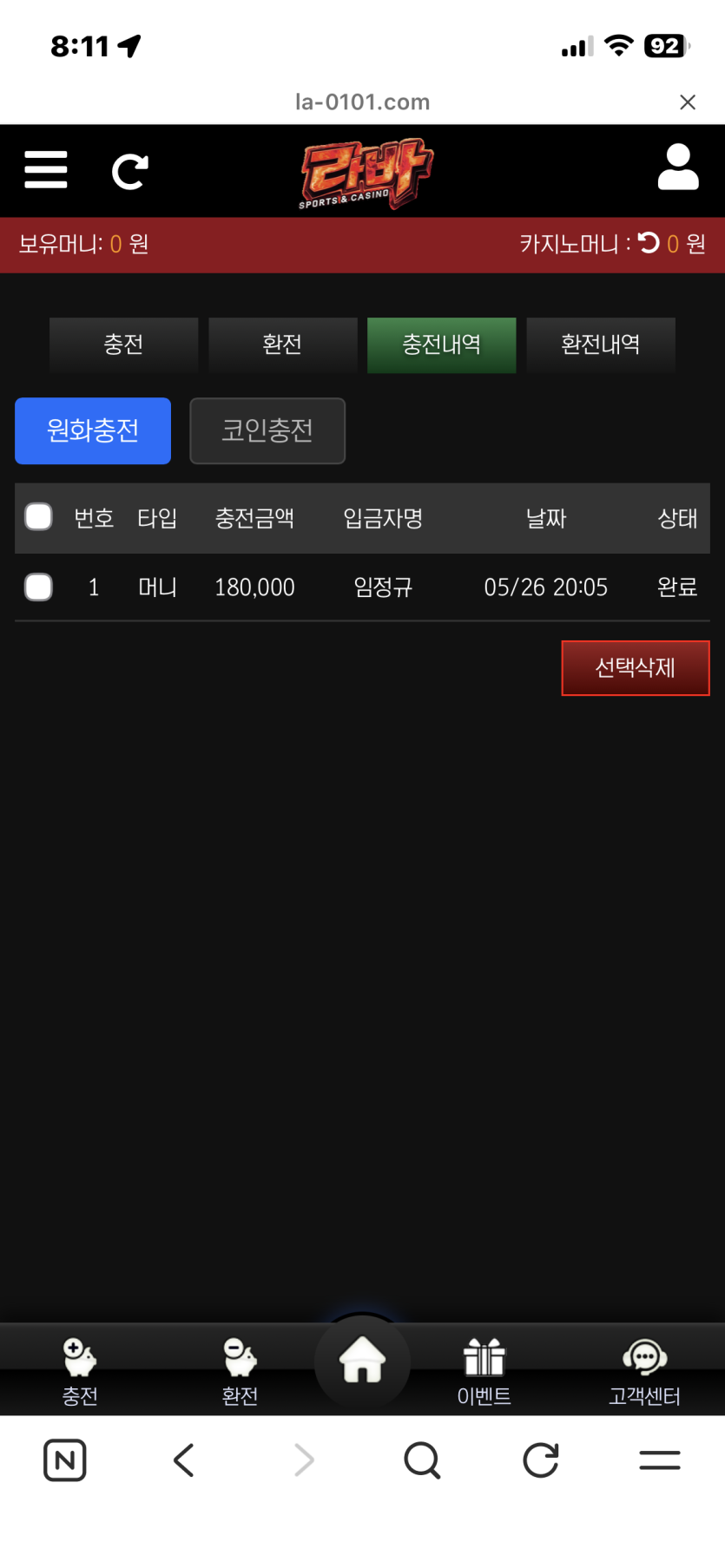Go to home from bottom bar
This screenshot has width=725, height=1568.
(x=362, y=1360)
